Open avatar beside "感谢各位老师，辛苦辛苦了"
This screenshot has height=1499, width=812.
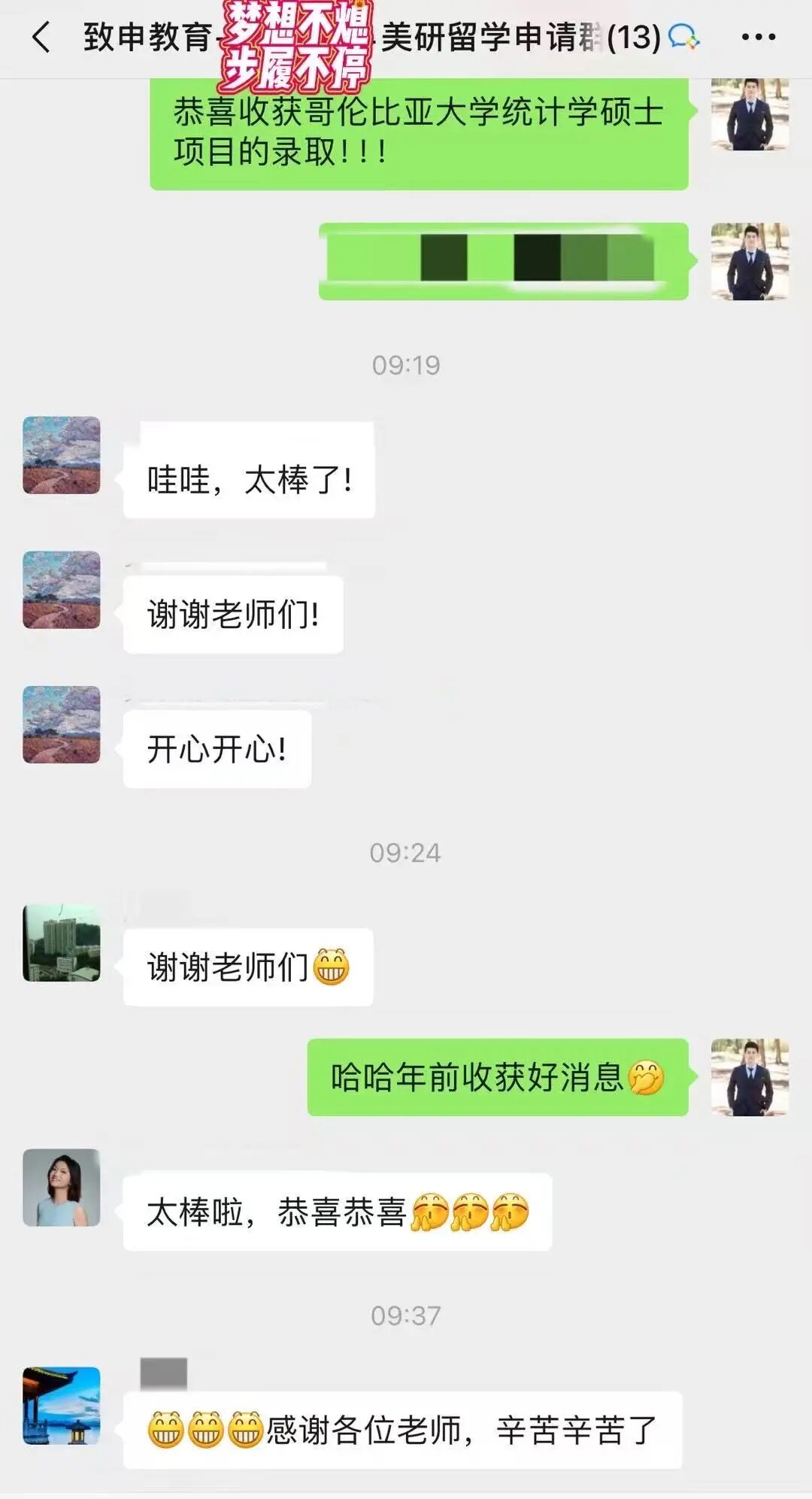[62, 1406]
